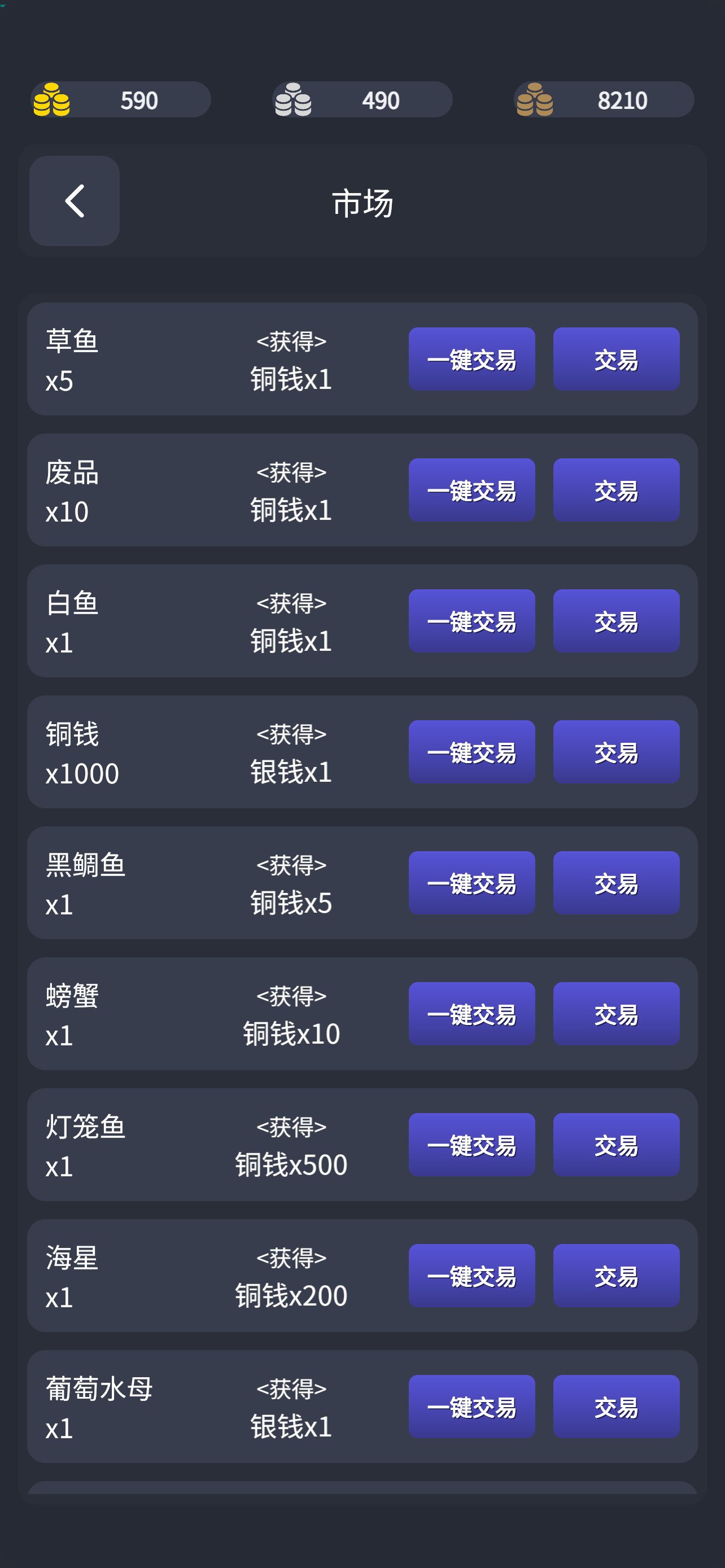Viewport: 725px width, 1568px height.
Task: Click 一键交易 for 黑鲷鱼
Action: (472, 883)
